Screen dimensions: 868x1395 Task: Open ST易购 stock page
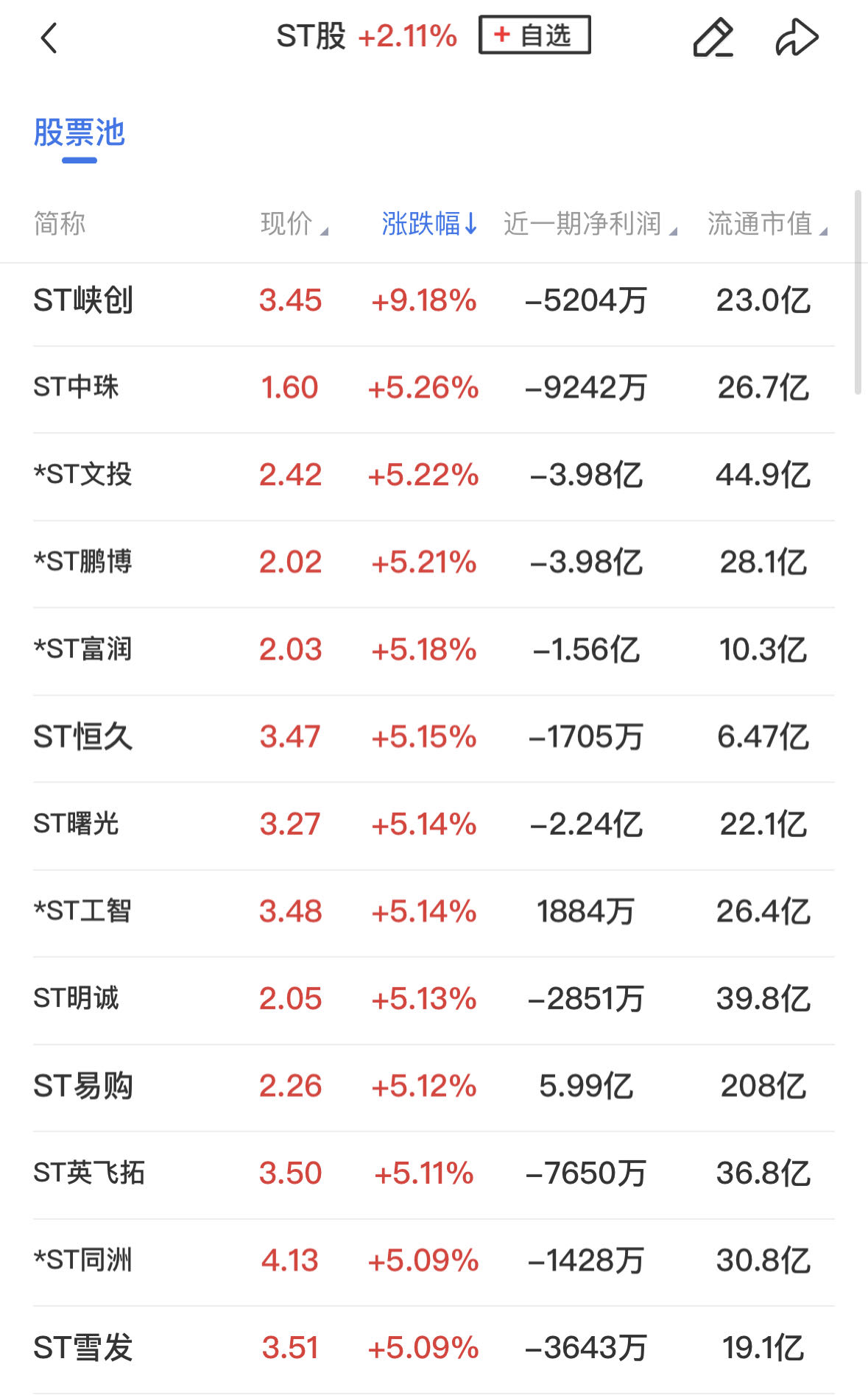[x=83, y=1086]
